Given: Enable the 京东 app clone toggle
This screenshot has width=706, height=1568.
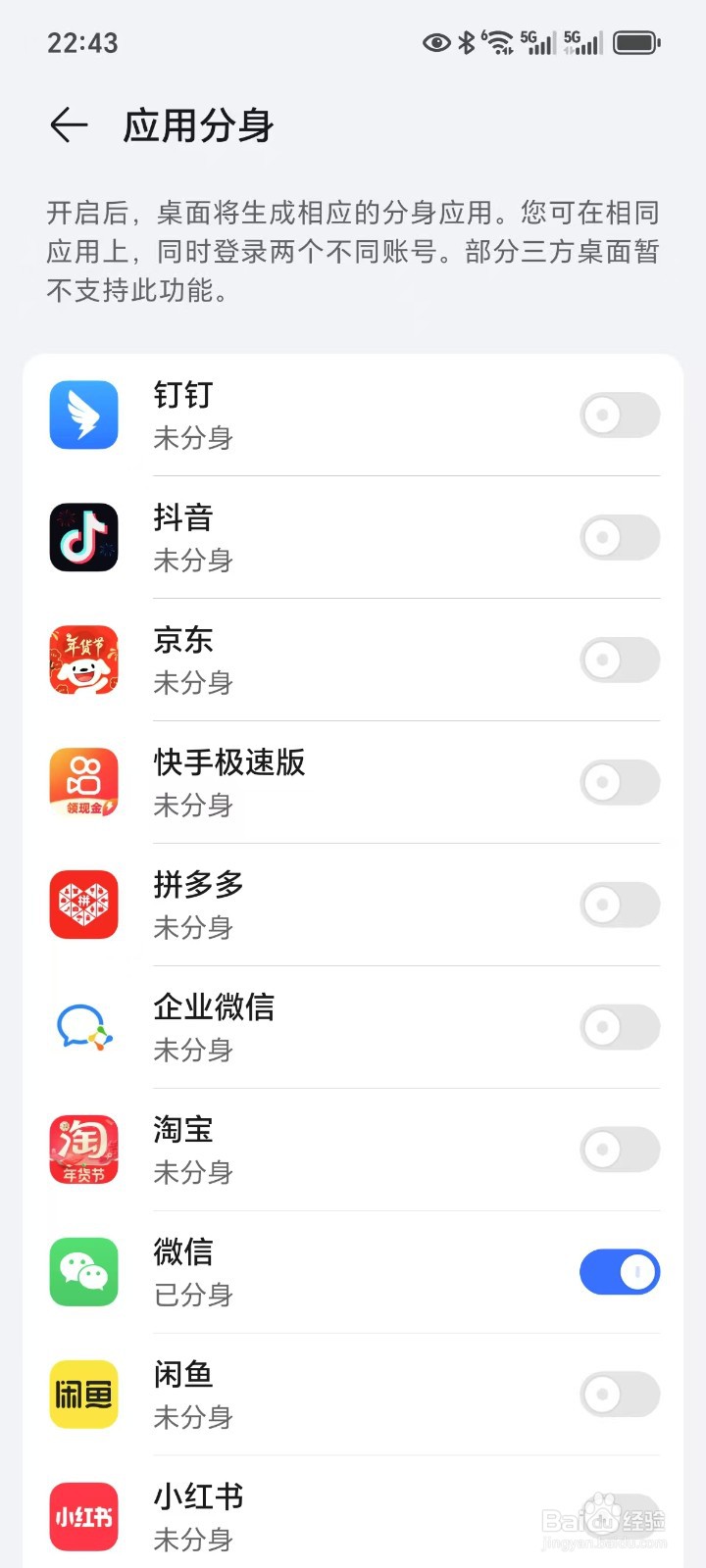Looking at the screenshot, I should click(619, 660).
